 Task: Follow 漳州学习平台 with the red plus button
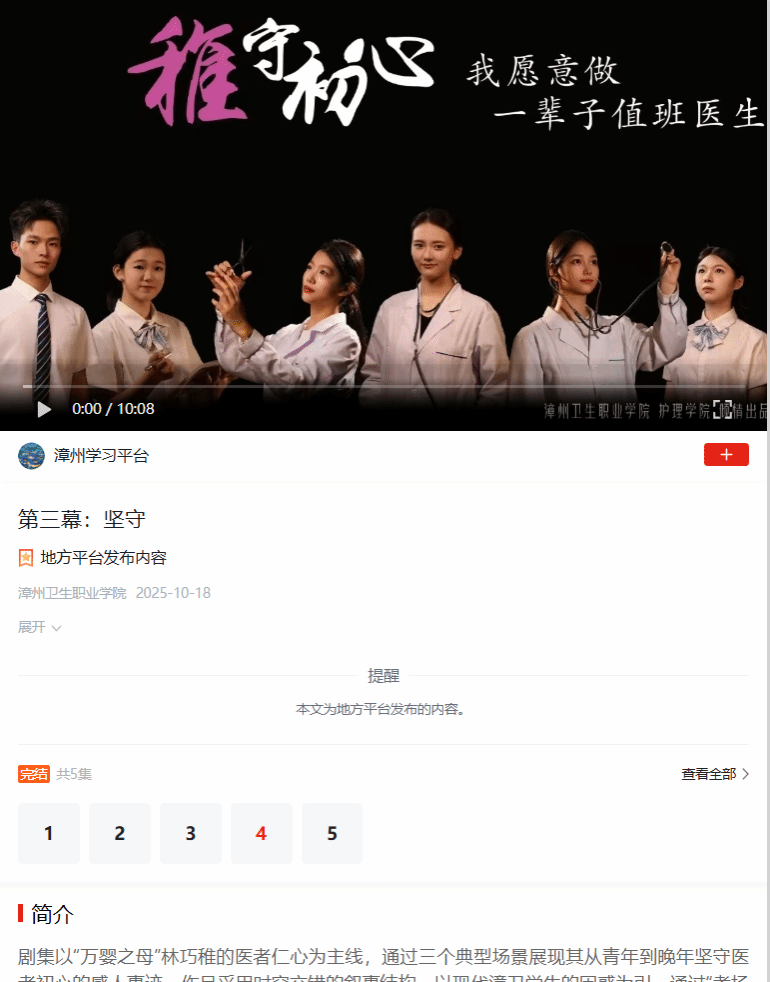pyautogui.click(x=726, y=455)
